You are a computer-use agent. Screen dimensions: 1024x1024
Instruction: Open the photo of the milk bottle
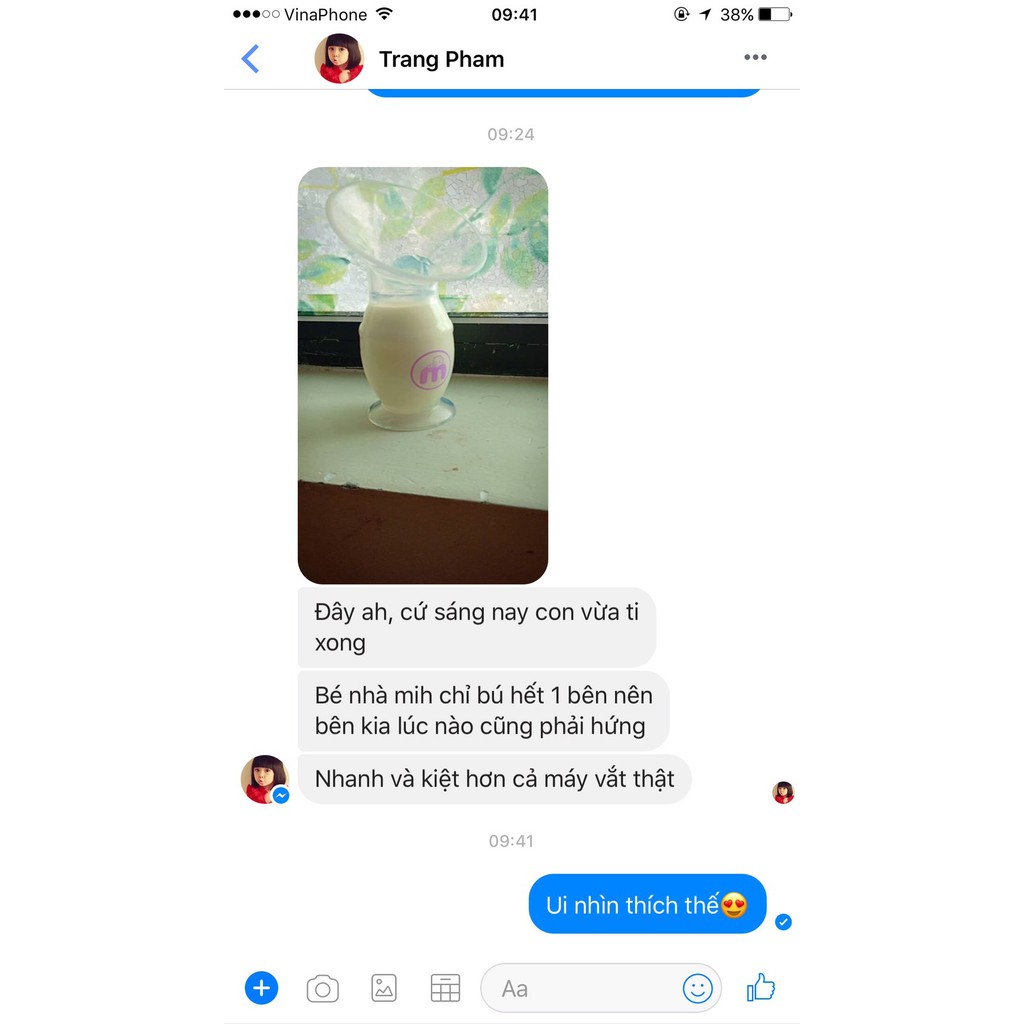coord(423,375)
